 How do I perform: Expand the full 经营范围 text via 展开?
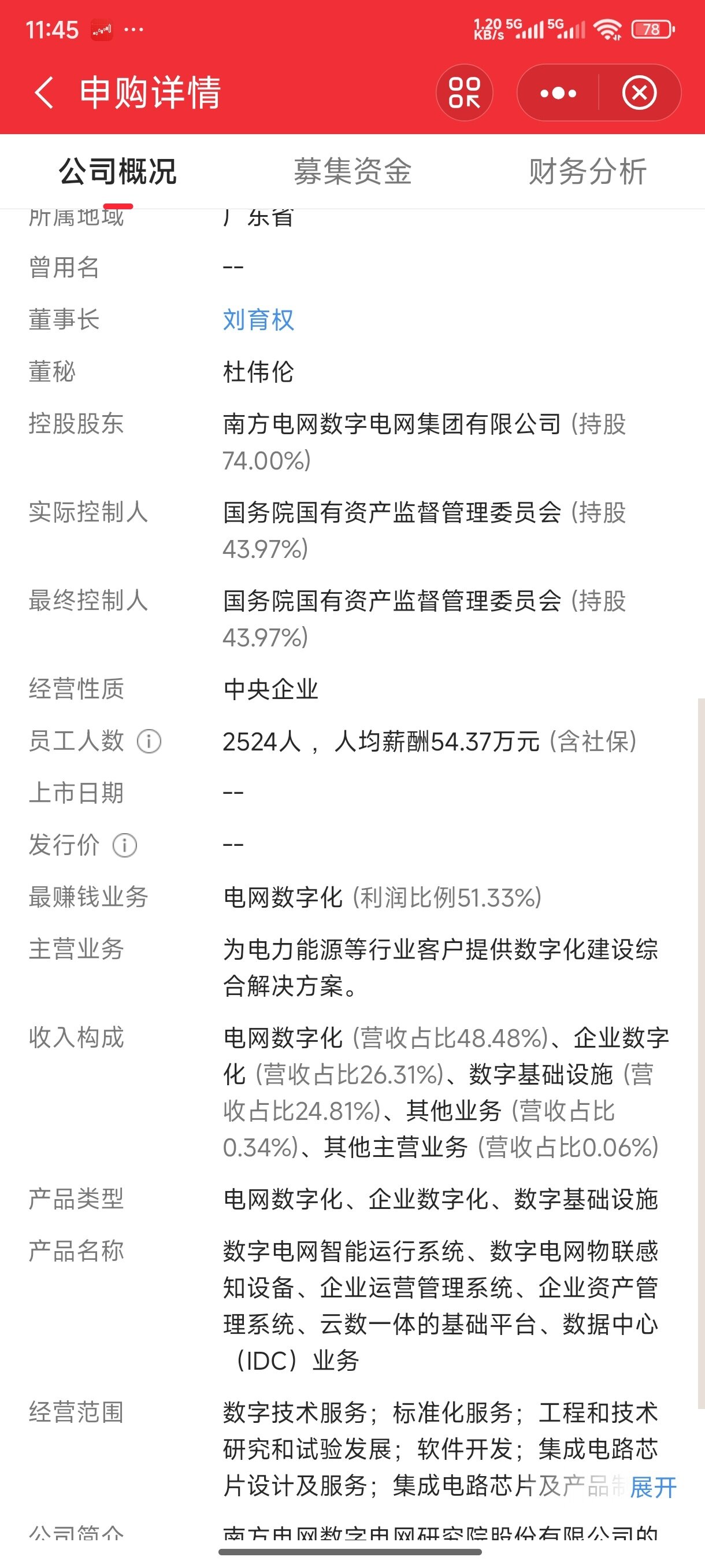652,1487
